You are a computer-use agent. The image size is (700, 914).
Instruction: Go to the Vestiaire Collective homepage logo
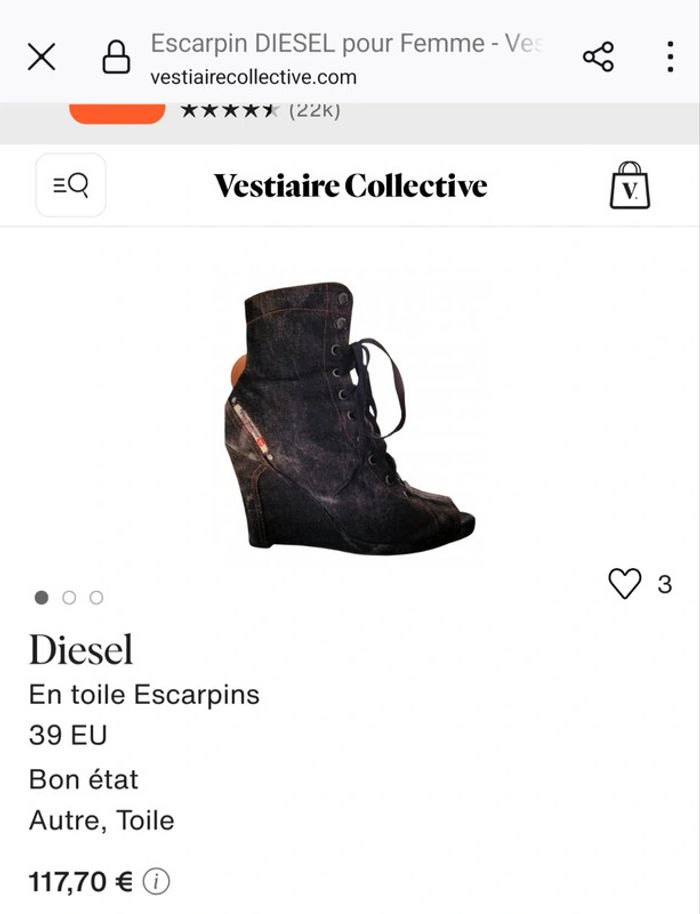coord(350,186)
